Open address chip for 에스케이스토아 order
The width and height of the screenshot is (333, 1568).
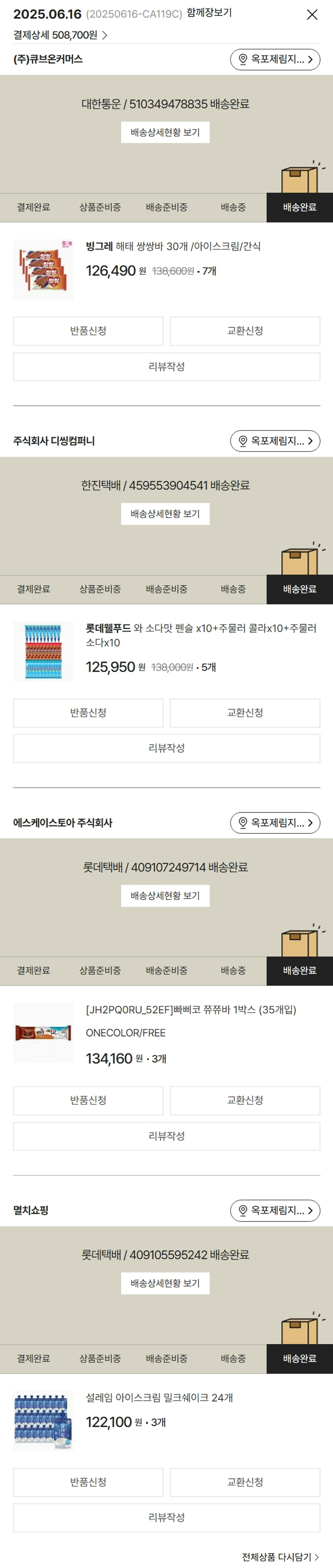pyautogui.click(x=274, y=823)
